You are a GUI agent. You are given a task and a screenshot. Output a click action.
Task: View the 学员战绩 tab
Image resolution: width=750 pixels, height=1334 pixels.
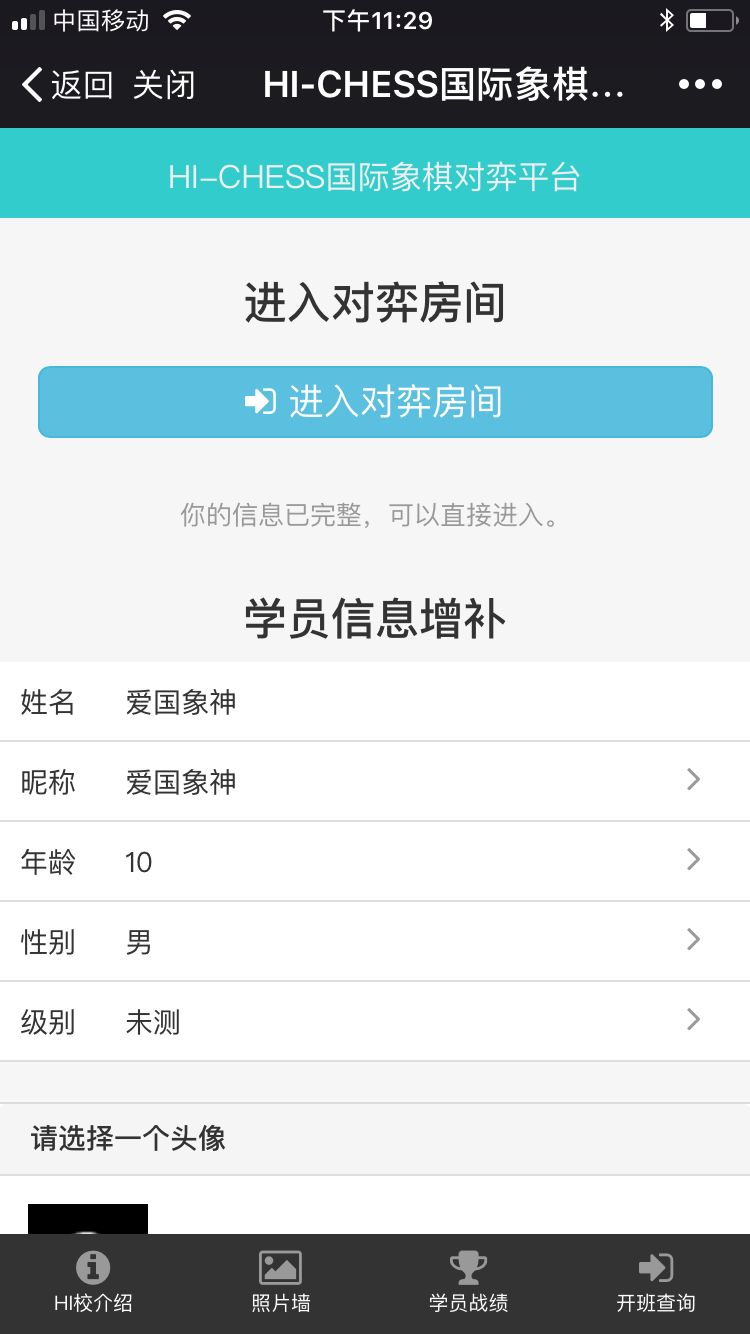tap(468, 1283)
